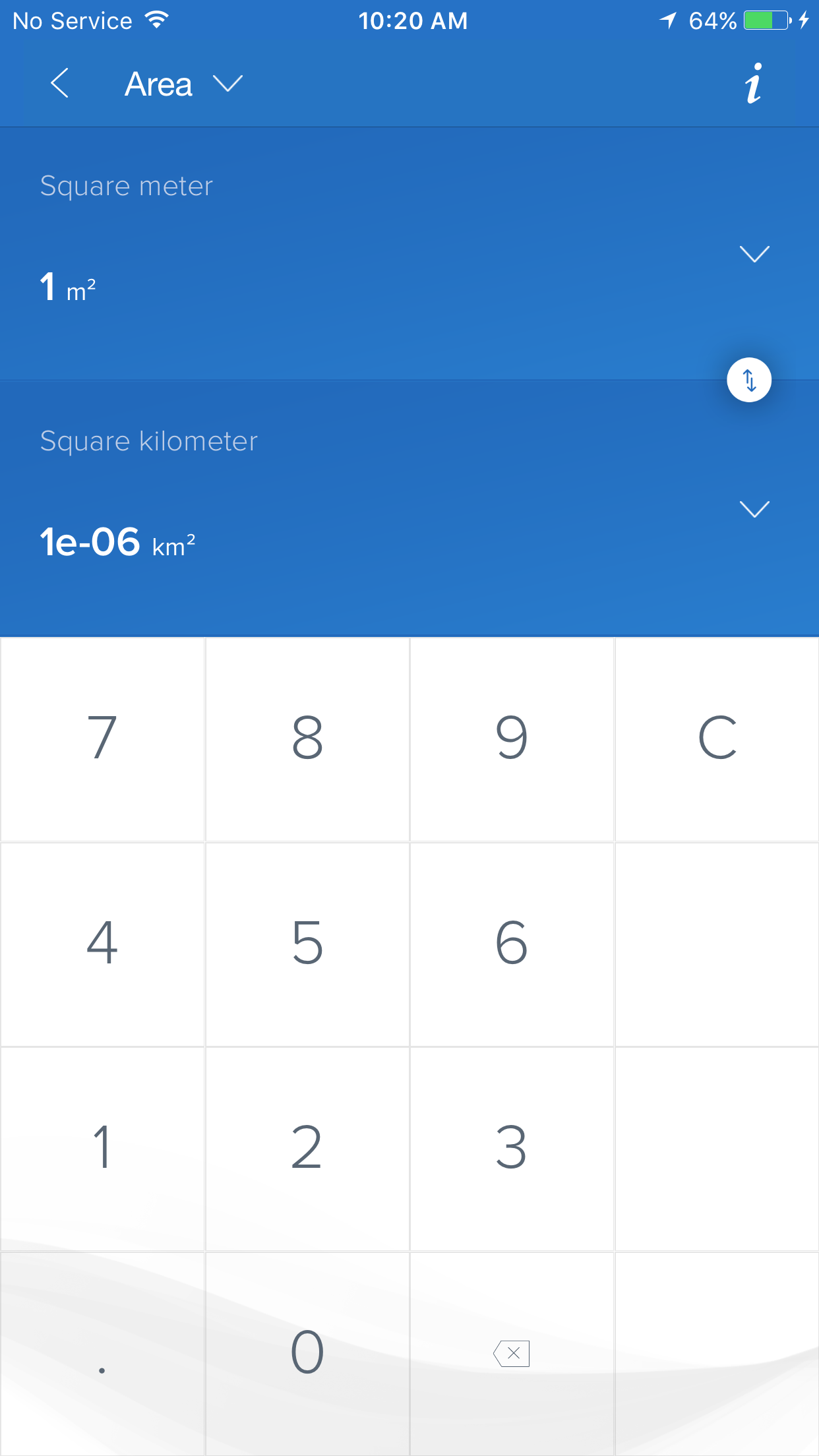Image resolution: width=819 pixels, height=1456 pixels.
Task: Tap the decimal point key
Action: tap(102, 1353)
